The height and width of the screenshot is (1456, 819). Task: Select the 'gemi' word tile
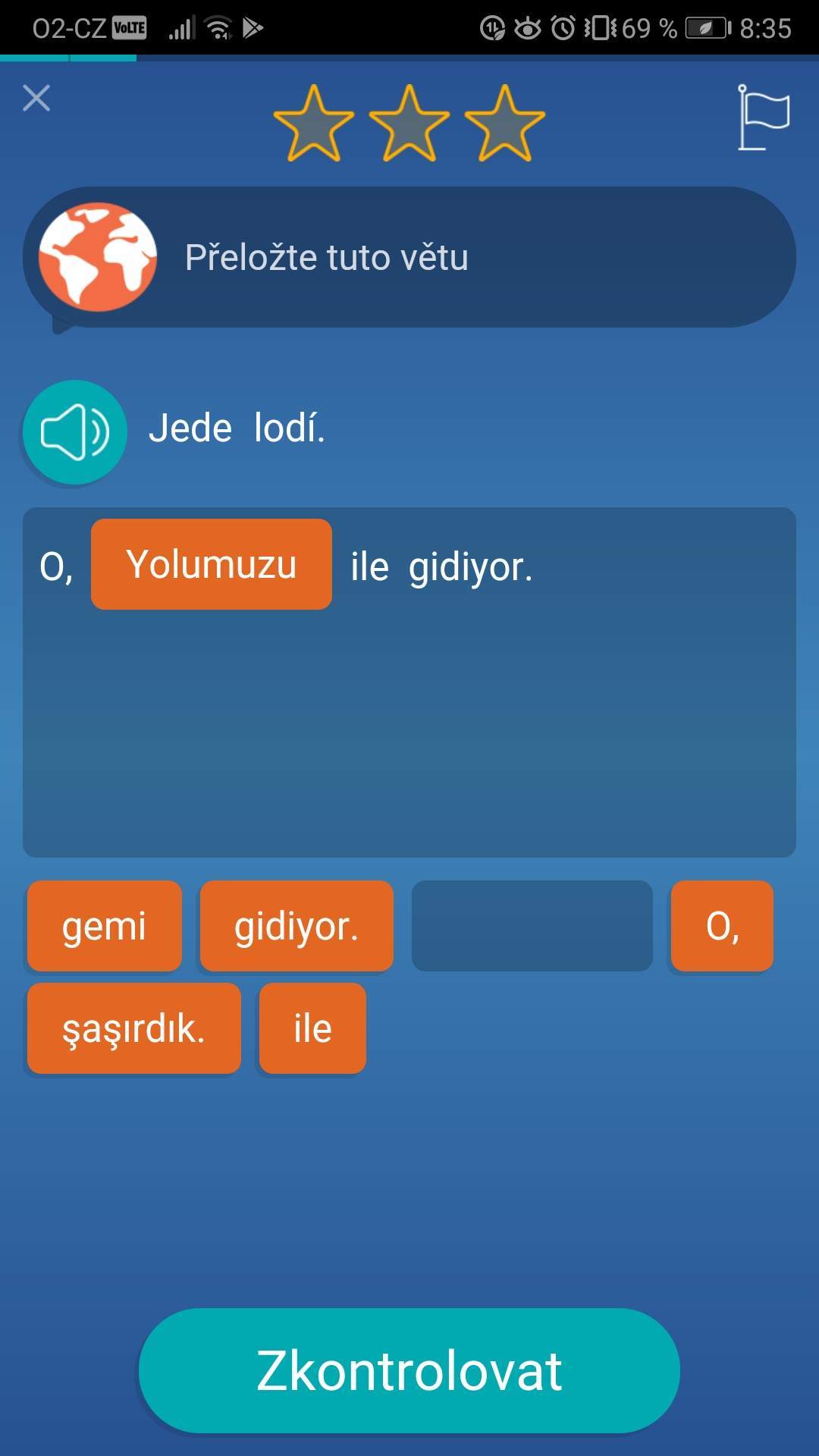(x=105, y=926)
